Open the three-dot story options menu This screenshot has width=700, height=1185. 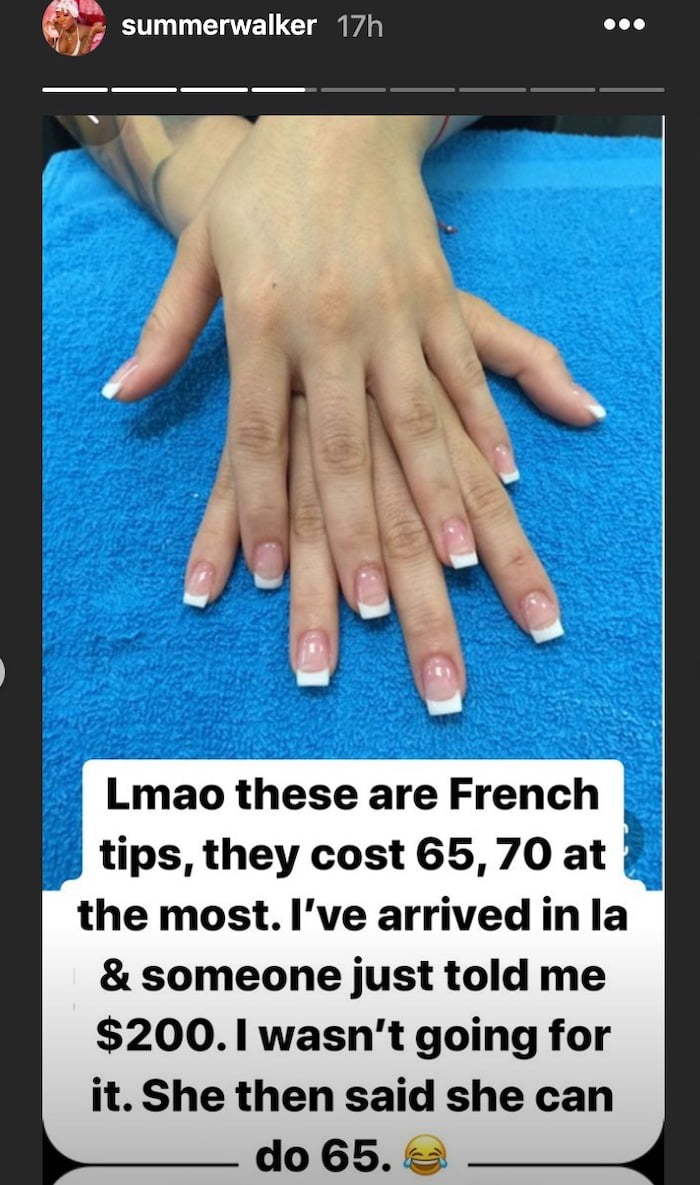click(624, 25)
